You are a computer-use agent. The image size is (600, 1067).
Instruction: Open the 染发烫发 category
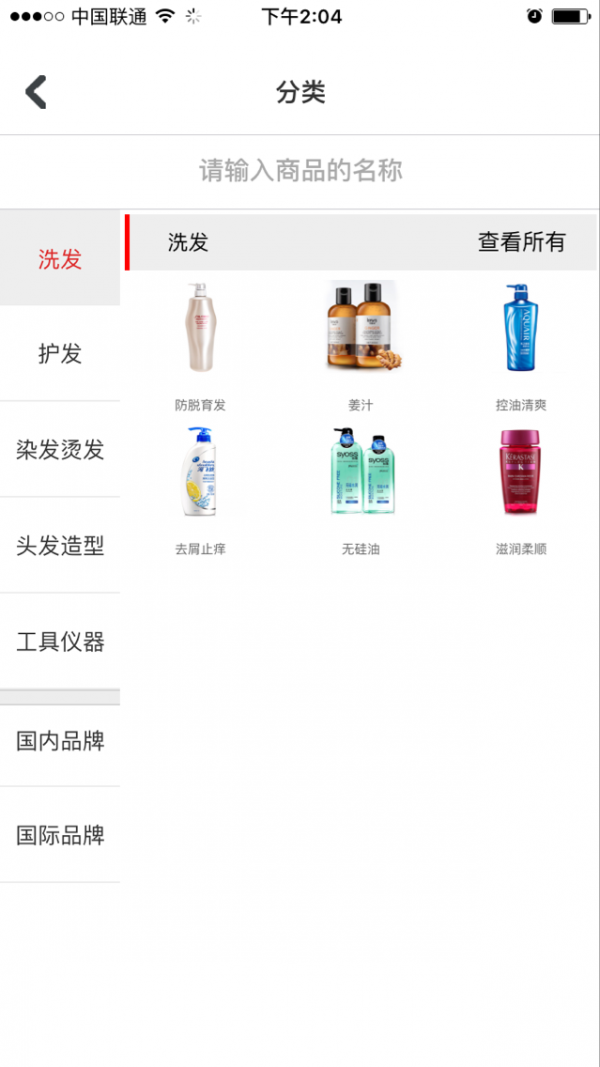(x=60, y=450)
